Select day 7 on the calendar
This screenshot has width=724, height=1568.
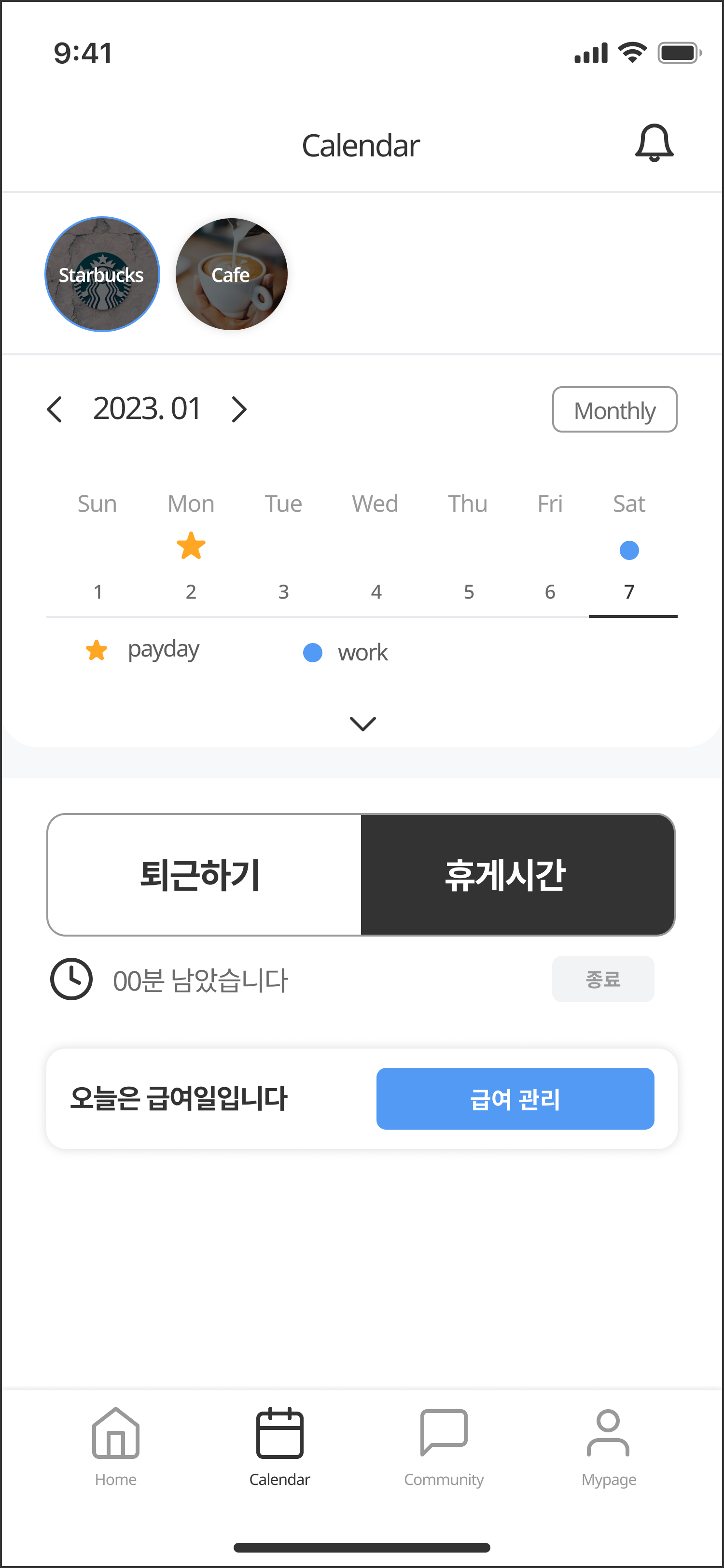(629, 590)
